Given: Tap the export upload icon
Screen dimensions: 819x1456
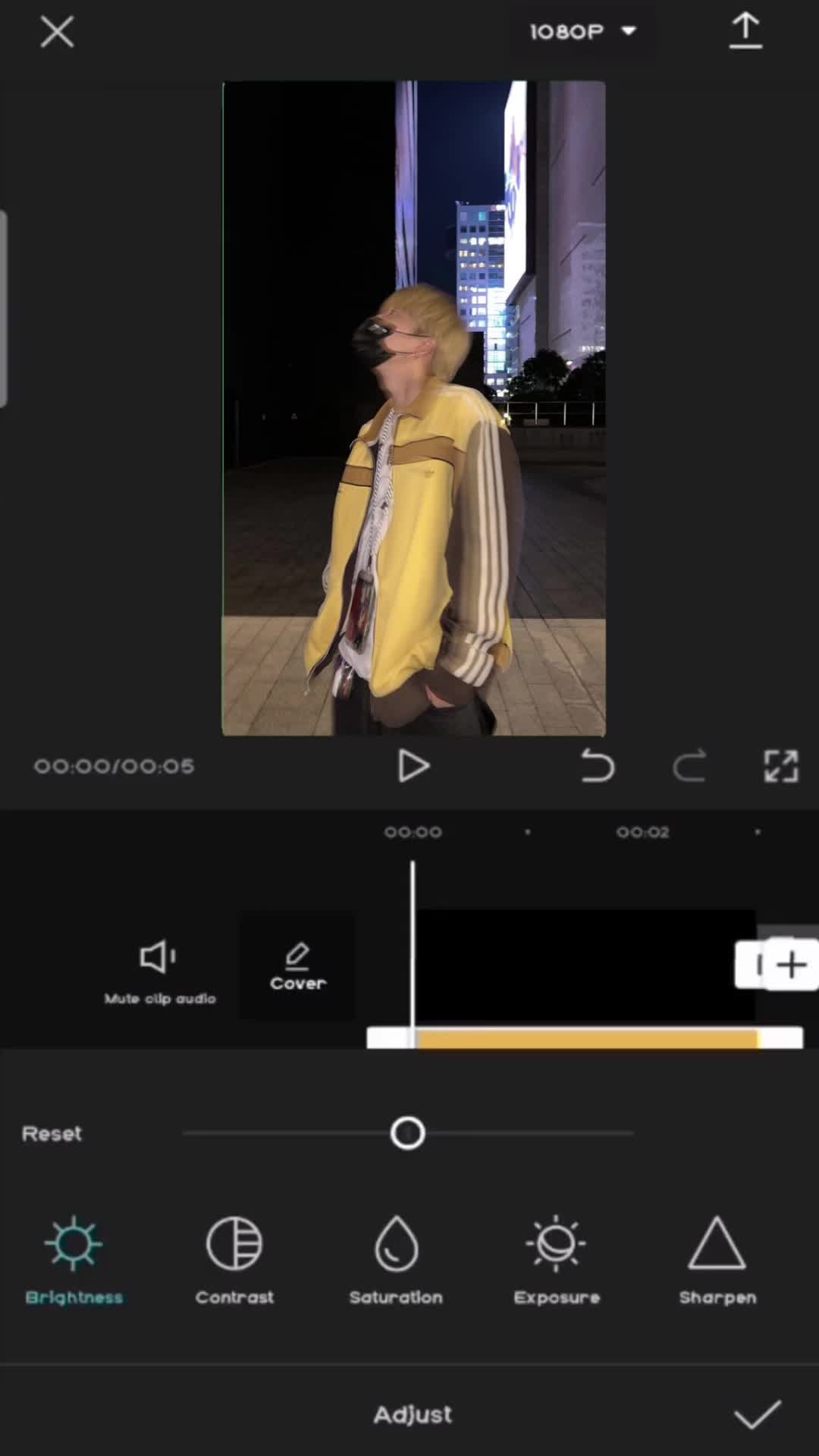Looking at the screenshot, I should tap(745, 32).
